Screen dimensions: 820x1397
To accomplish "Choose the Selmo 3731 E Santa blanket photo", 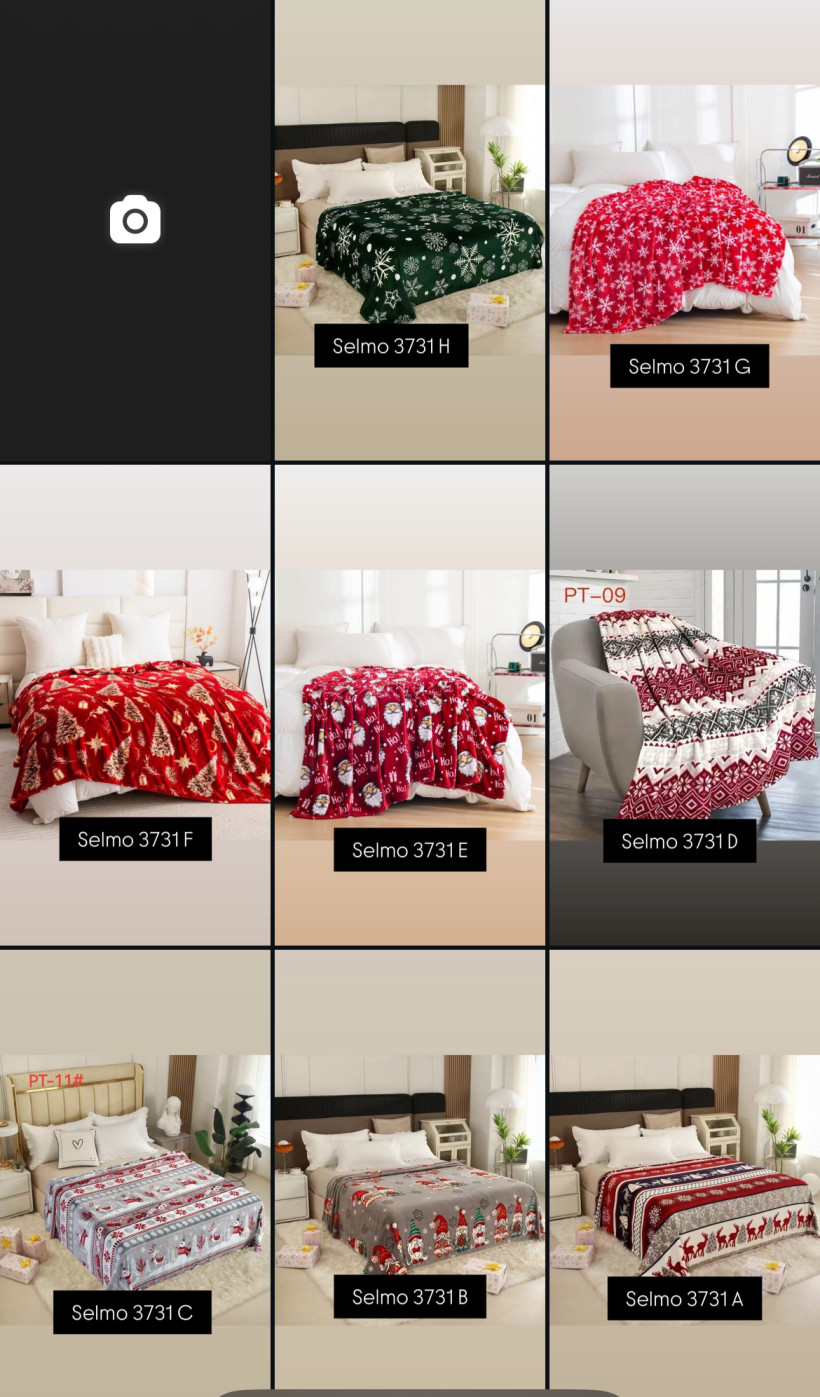I will 410,705.
